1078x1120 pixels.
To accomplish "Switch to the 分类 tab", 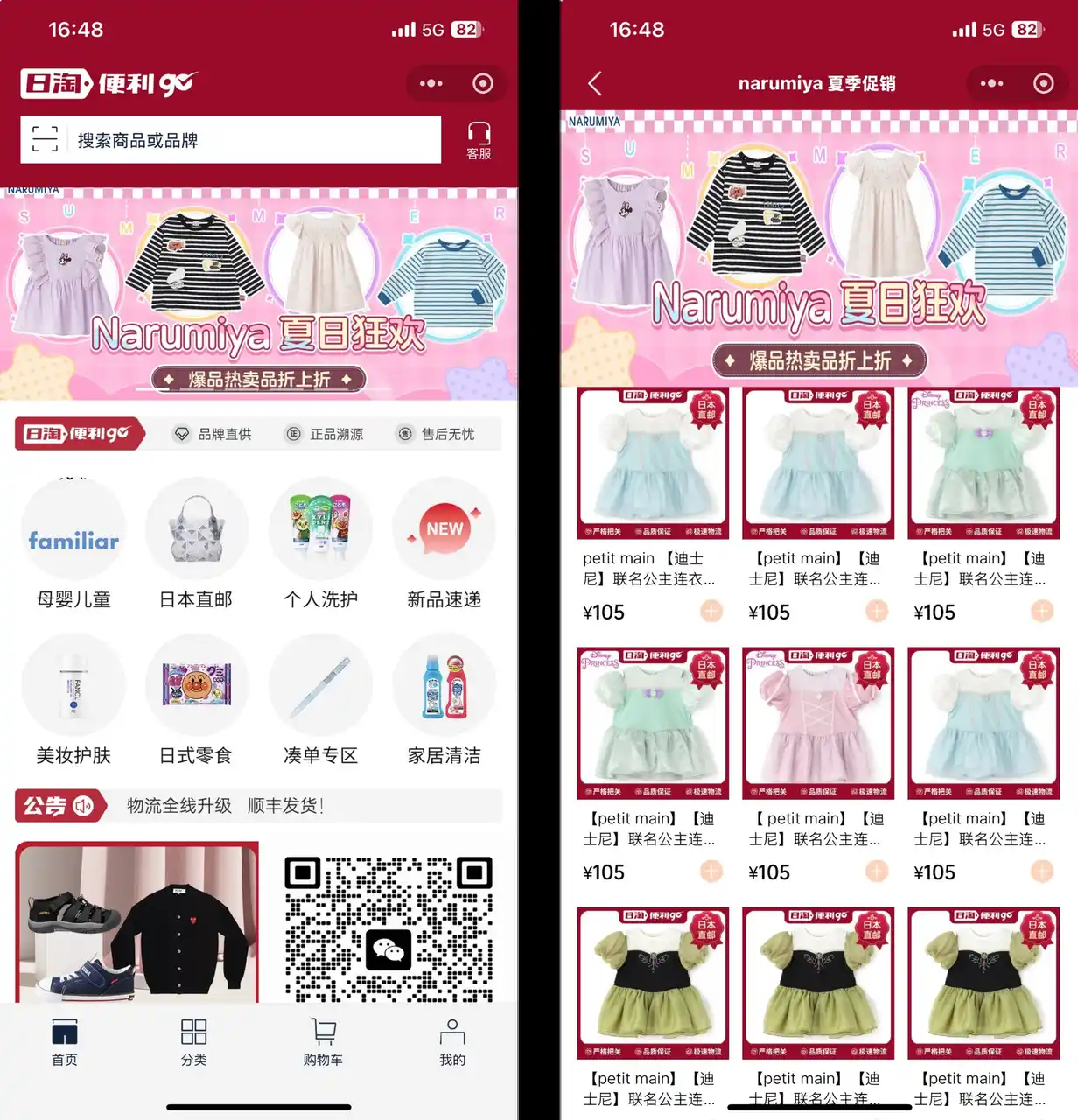I will [x=193, y=1041].
